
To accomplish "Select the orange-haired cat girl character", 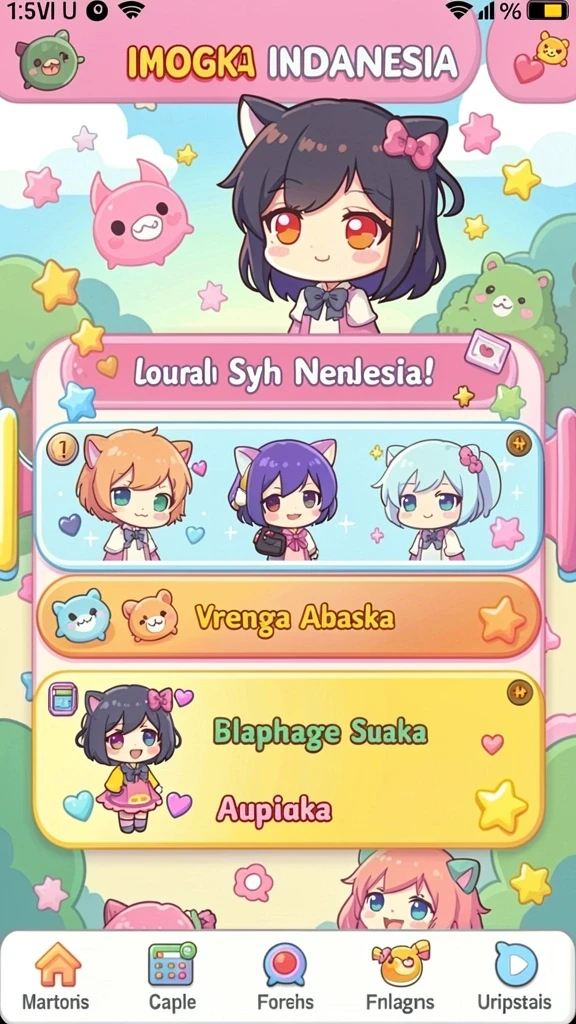I will point(134,494).
